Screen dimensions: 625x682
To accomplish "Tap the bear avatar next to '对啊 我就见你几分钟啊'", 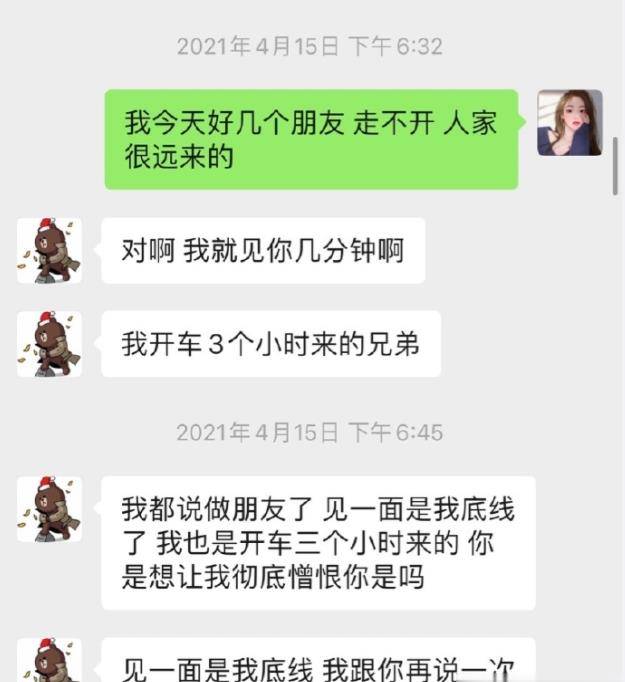I will tap(50, 250).
